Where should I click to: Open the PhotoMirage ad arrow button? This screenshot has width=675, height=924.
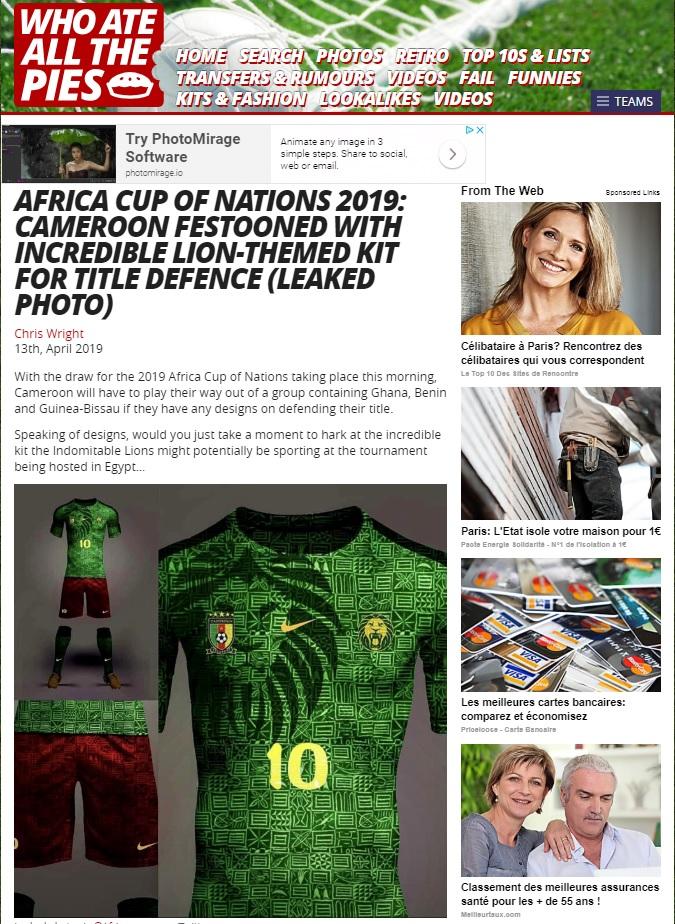(452, 154)
